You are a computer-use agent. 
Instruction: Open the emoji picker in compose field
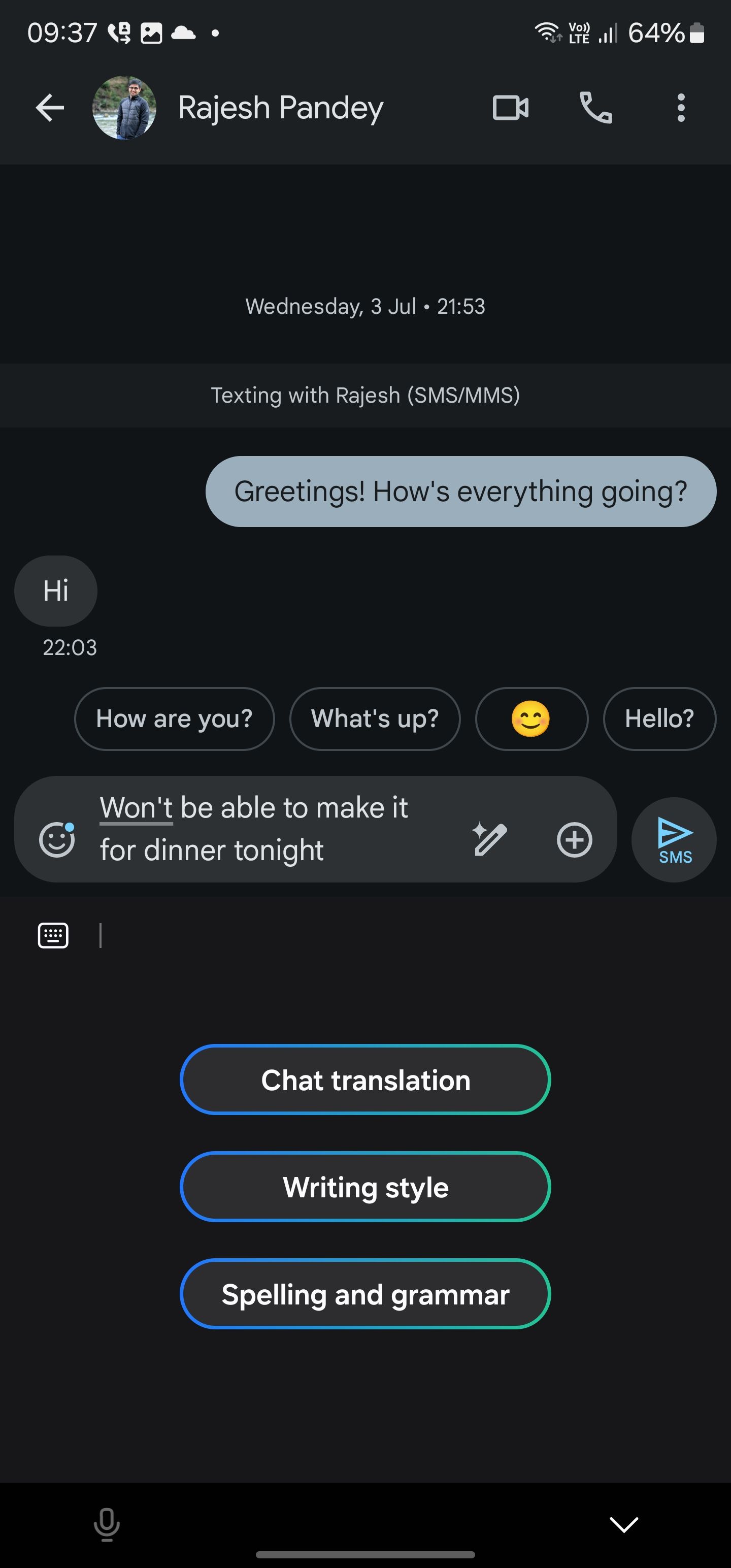[x=58, y=839]
